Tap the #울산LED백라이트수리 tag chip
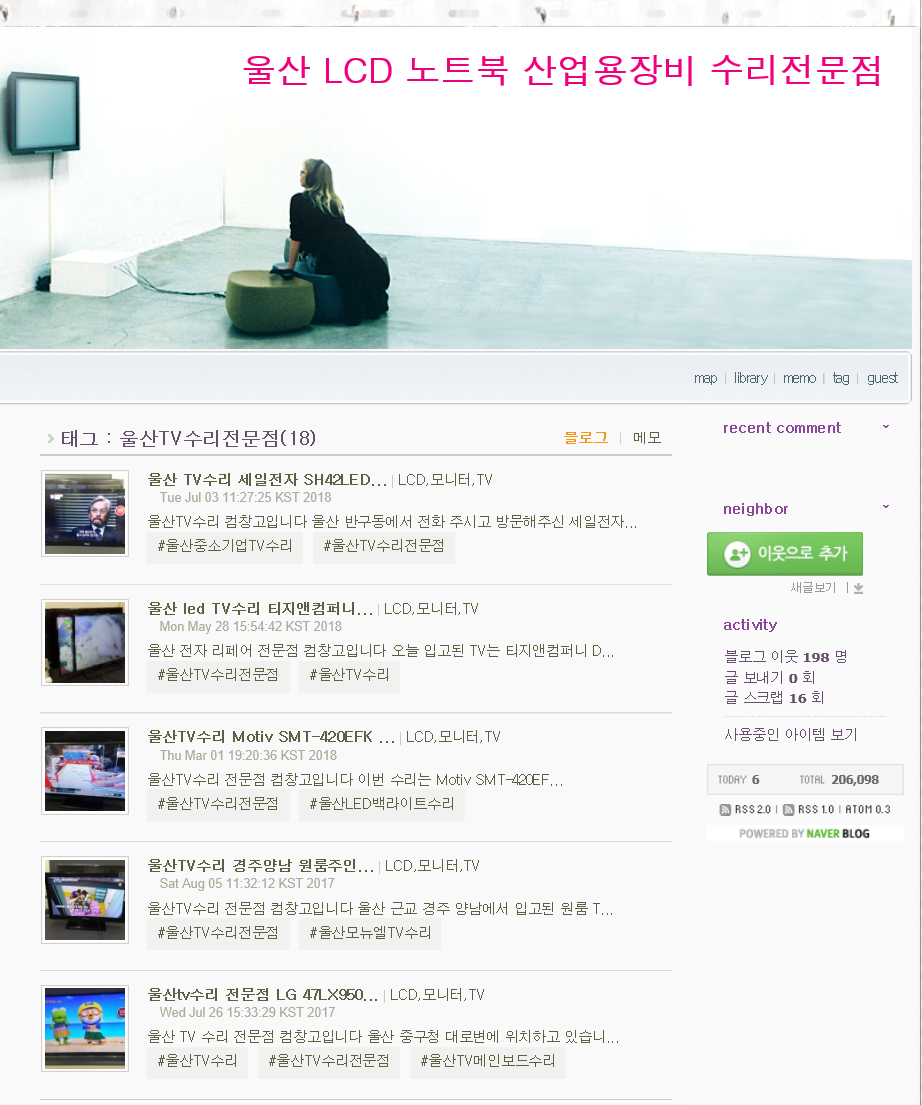This screenshot has width=922, height=1105. (x=381, y=804)
